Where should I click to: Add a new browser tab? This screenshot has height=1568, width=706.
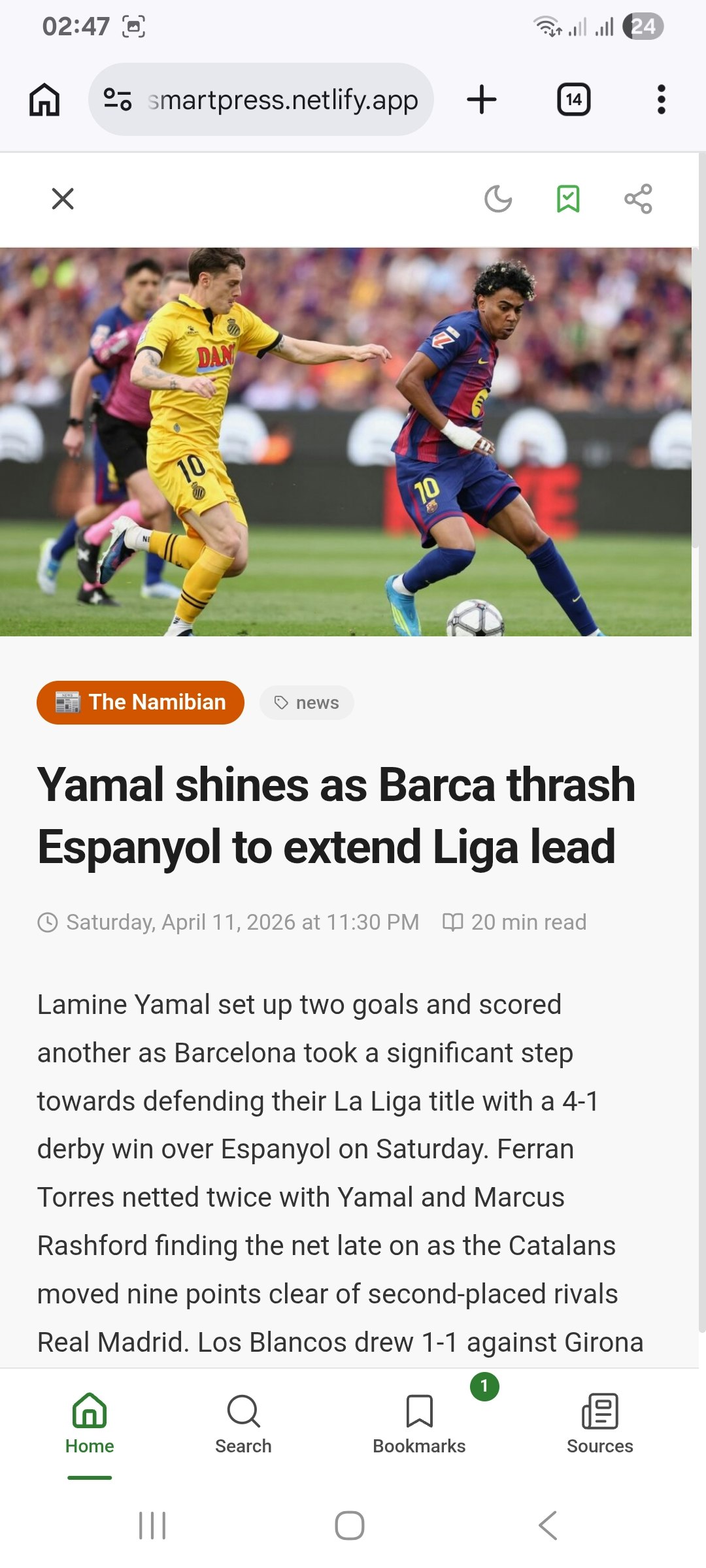(x=482, y=100)
